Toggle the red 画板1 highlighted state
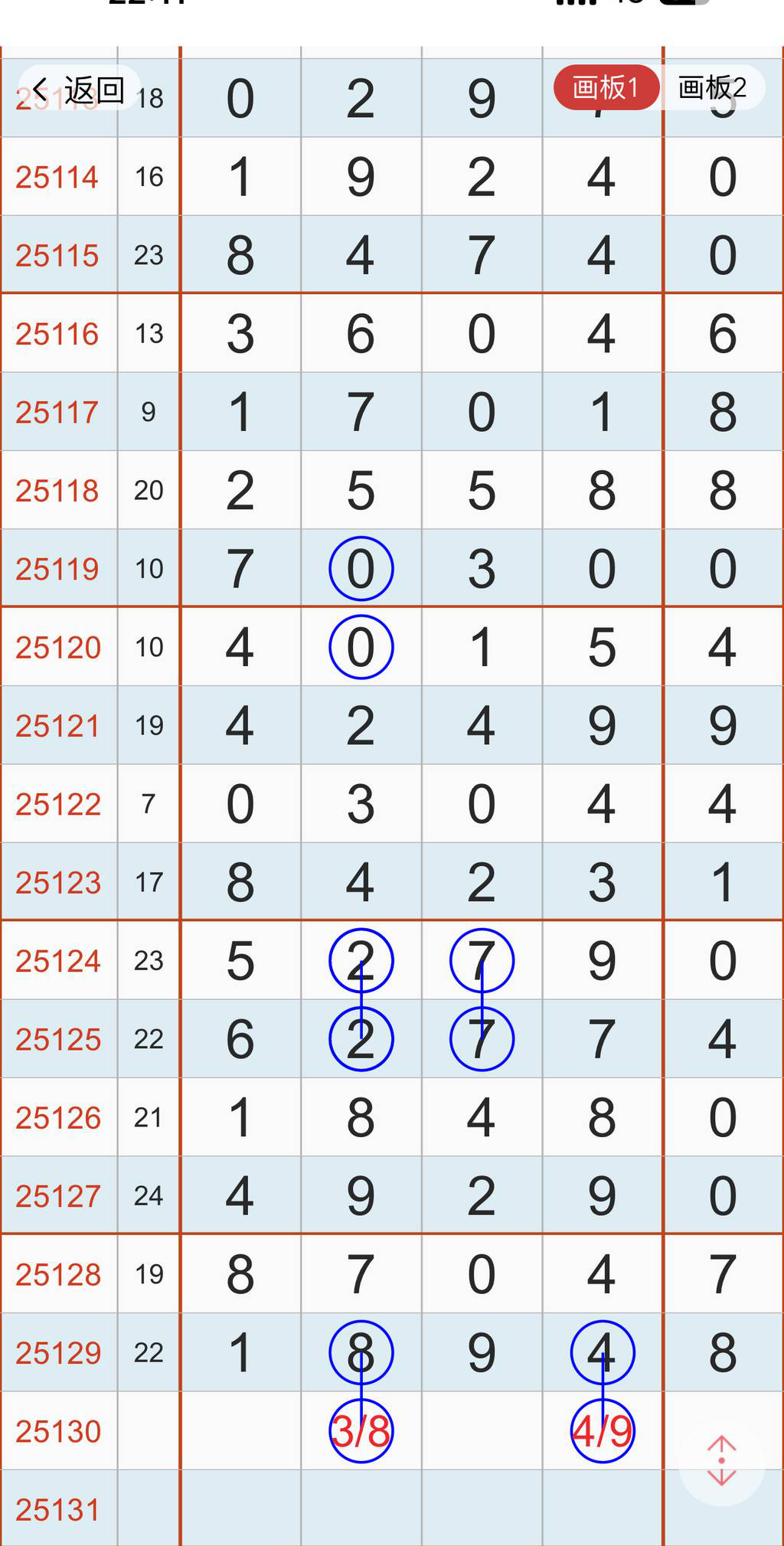 tap(606, 87)
